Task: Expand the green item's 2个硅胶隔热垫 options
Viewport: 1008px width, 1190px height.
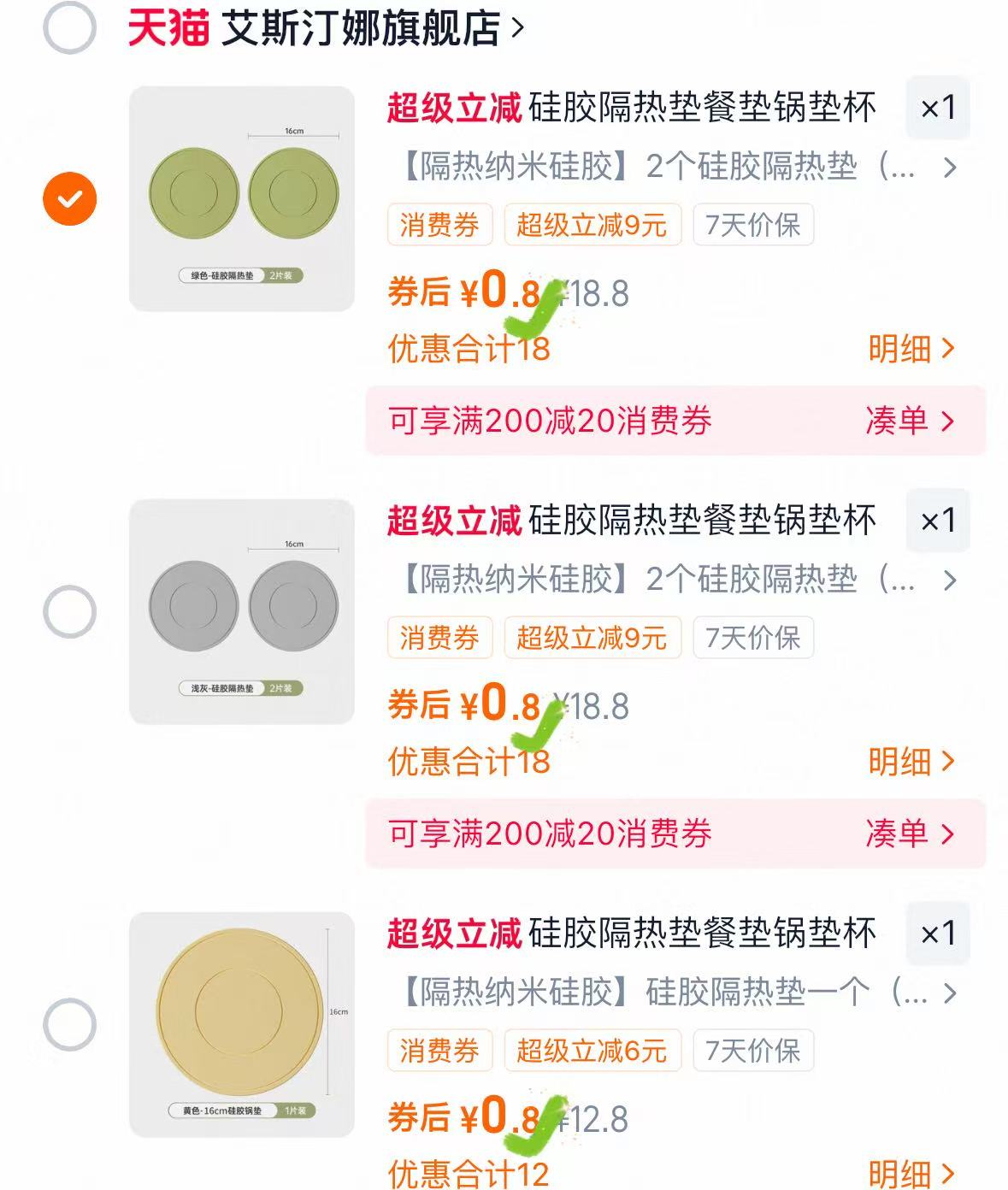Action: coord(675,167)
